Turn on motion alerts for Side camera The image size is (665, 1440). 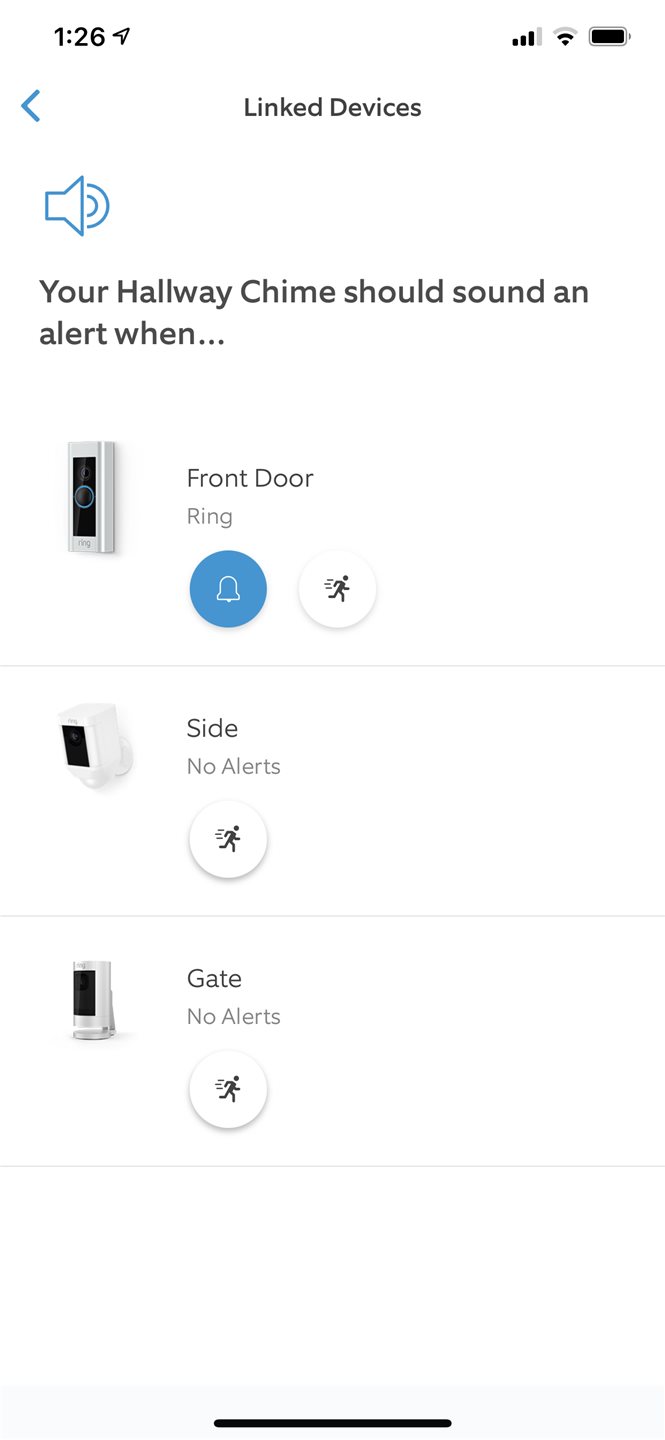[228, 839]
